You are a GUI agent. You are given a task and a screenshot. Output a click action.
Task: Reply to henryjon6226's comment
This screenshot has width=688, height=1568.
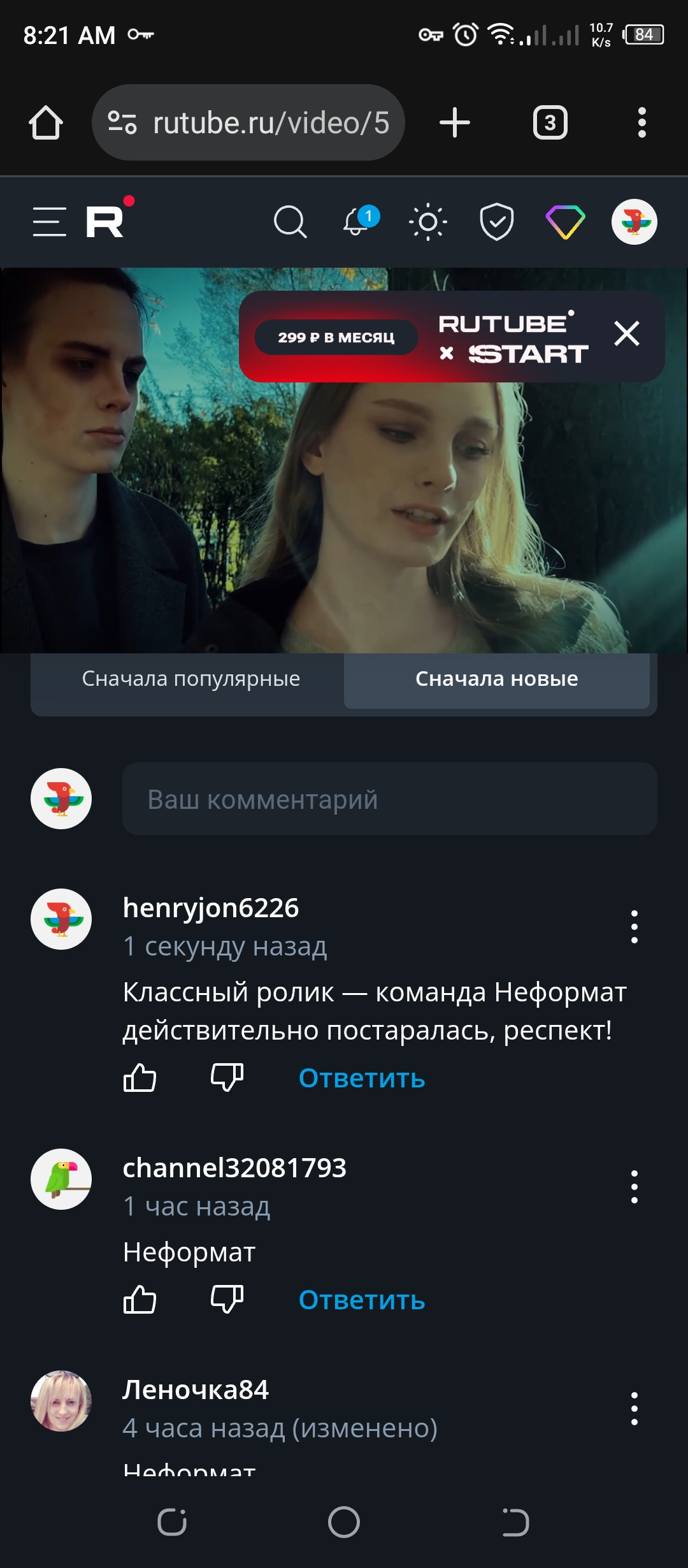click(361, 1078)
